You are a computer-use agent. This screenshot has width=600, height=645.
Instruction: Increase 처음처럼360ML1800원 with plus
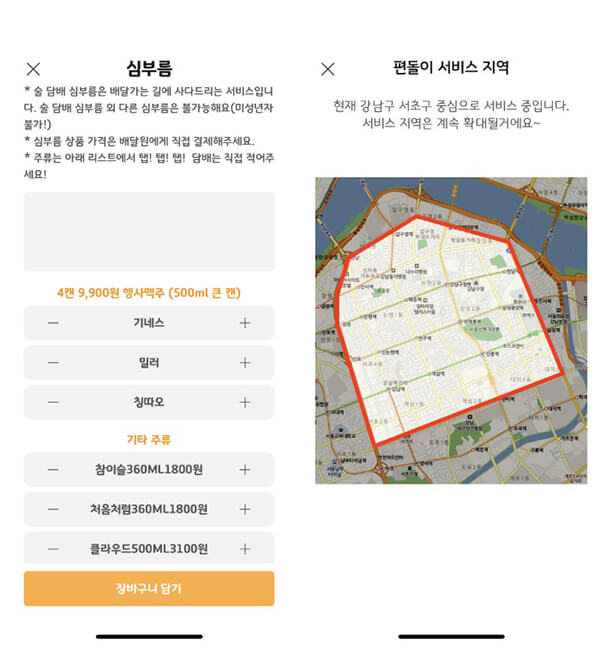coord(245,509)
